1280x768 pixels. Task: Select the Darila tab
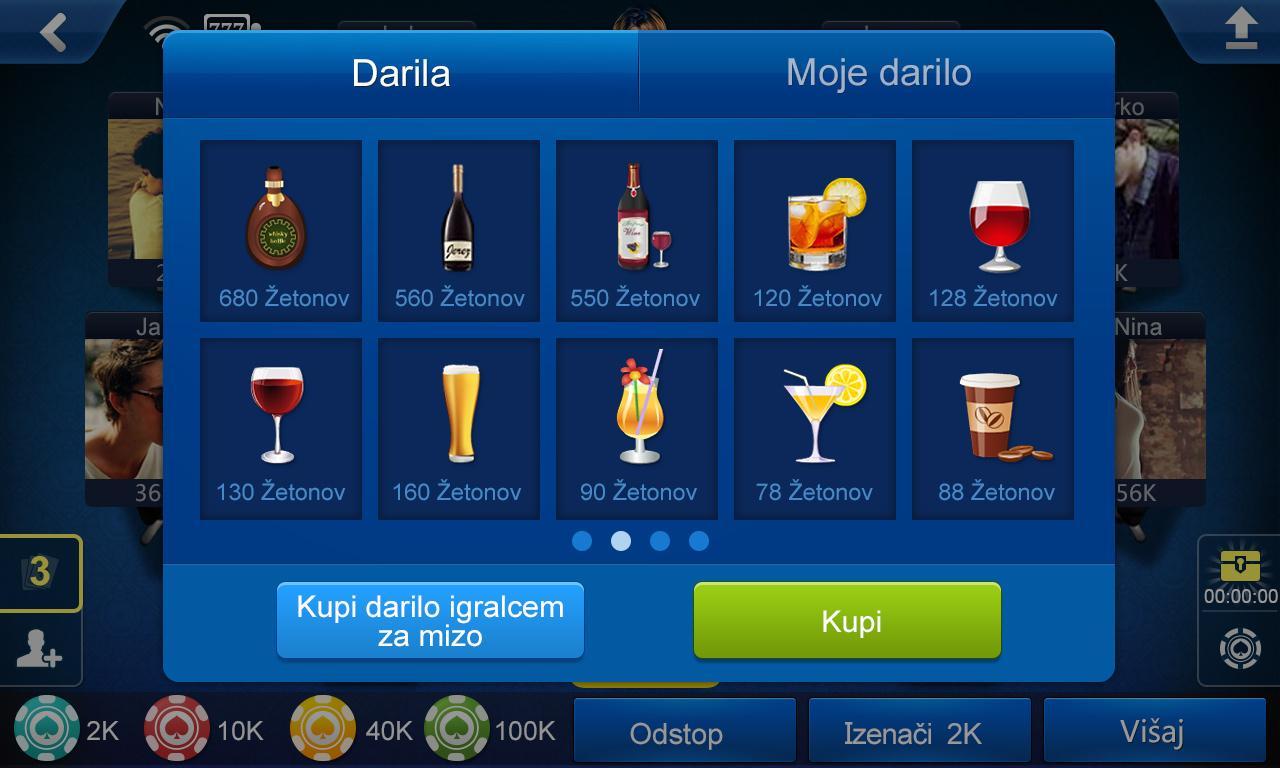400,73
